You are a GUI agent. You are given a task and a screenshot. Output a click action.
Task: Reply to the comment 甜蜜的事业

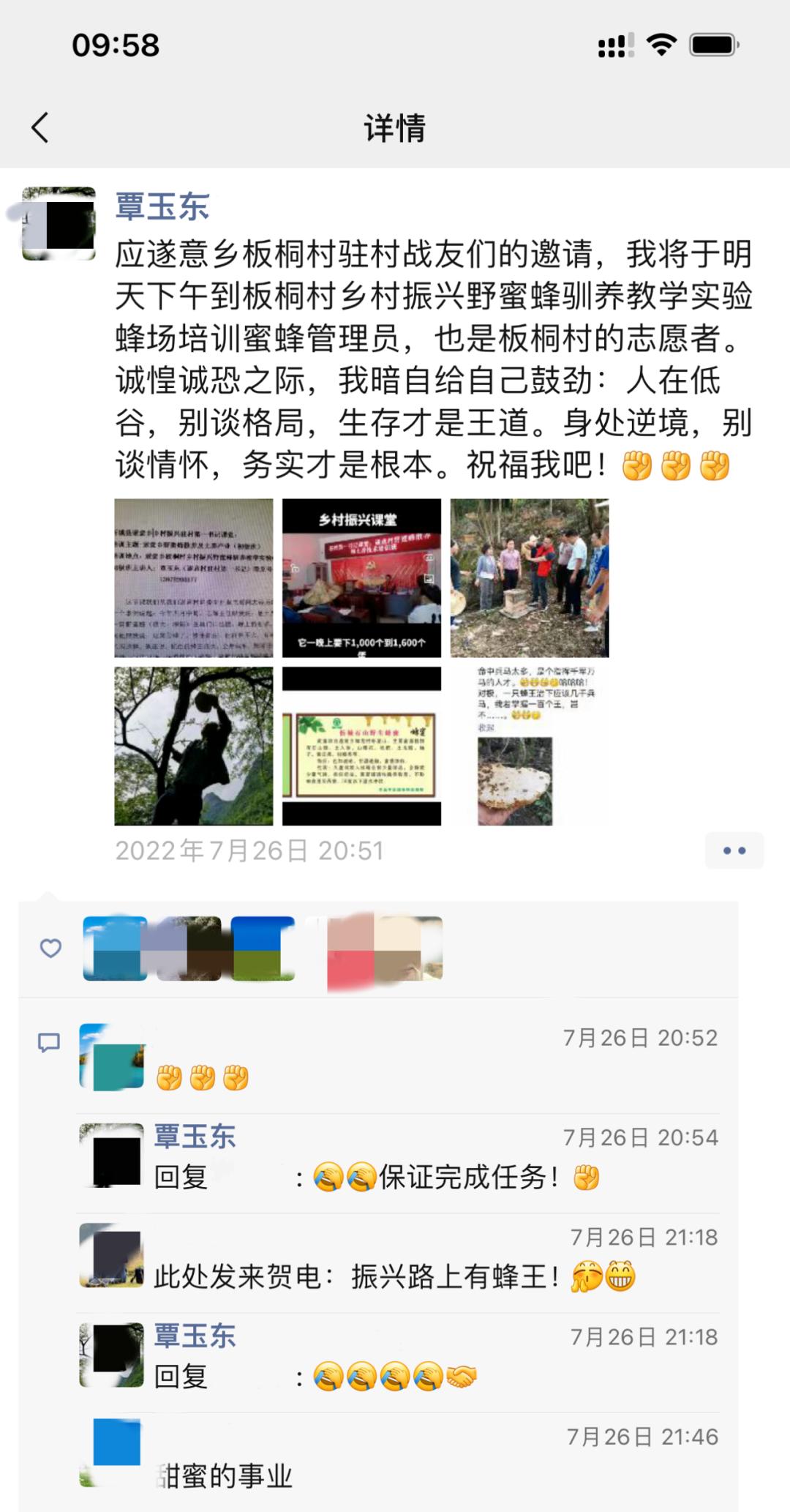tap(227, 1476)
